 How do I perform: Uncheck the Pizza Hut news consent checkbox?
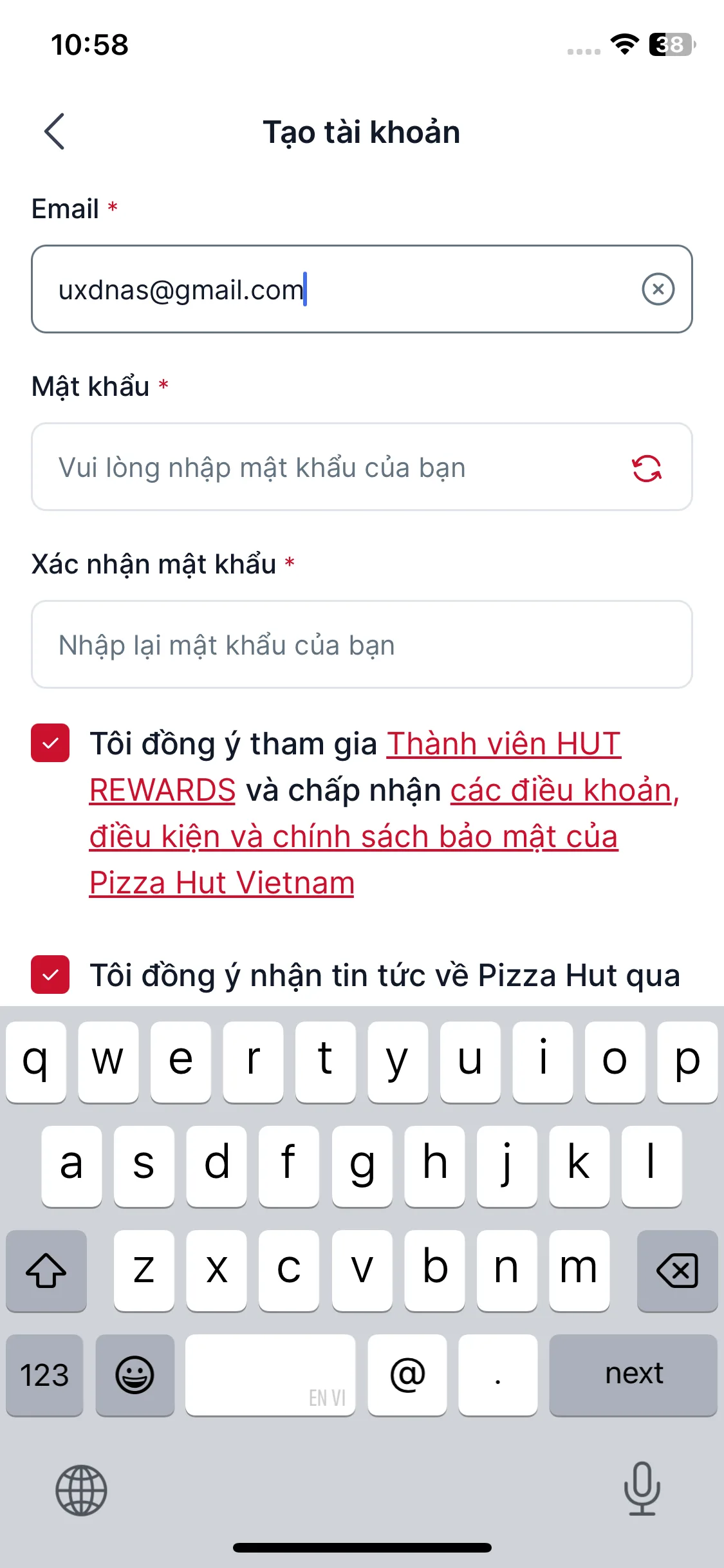[50, 975]
